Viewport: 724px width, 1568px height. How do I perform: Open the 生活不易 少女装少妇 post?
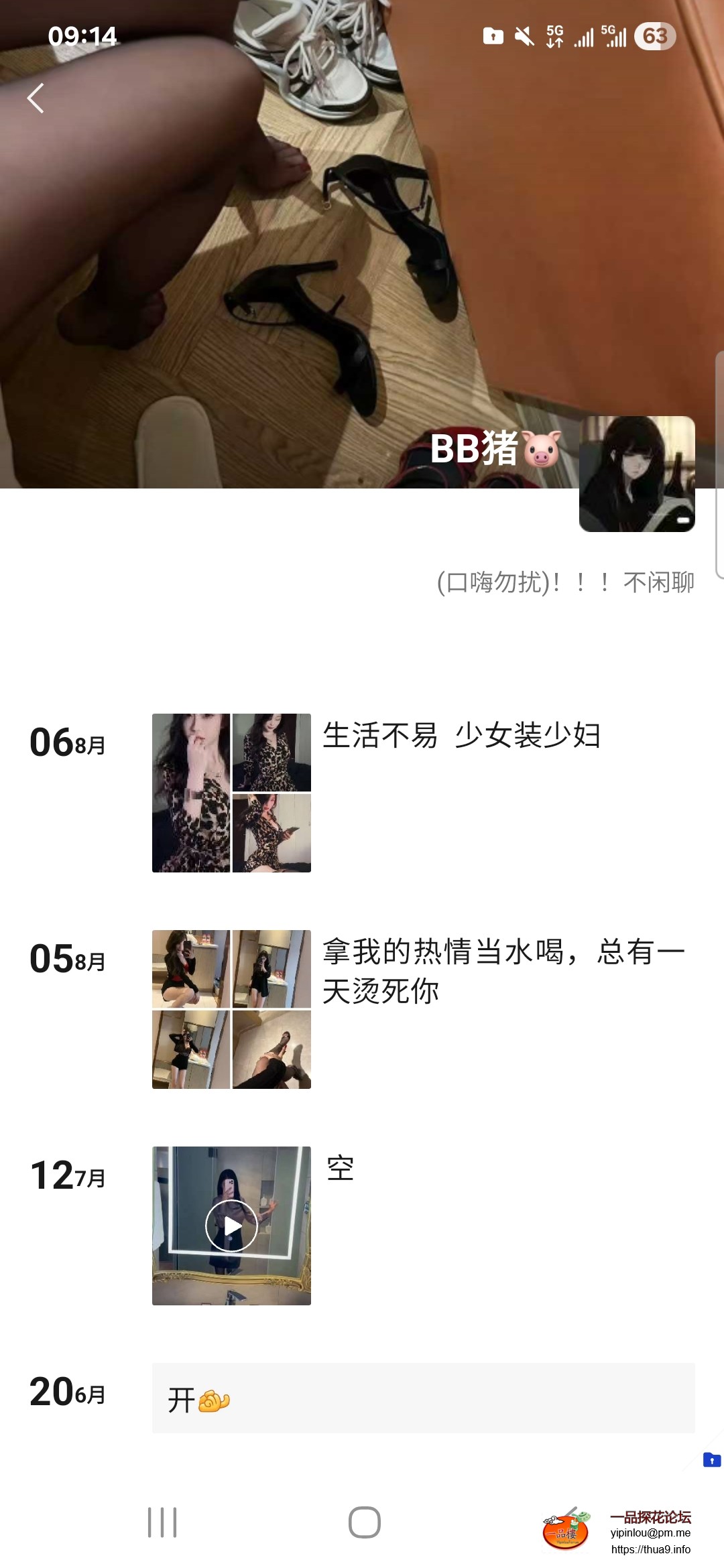click(461, 736)
